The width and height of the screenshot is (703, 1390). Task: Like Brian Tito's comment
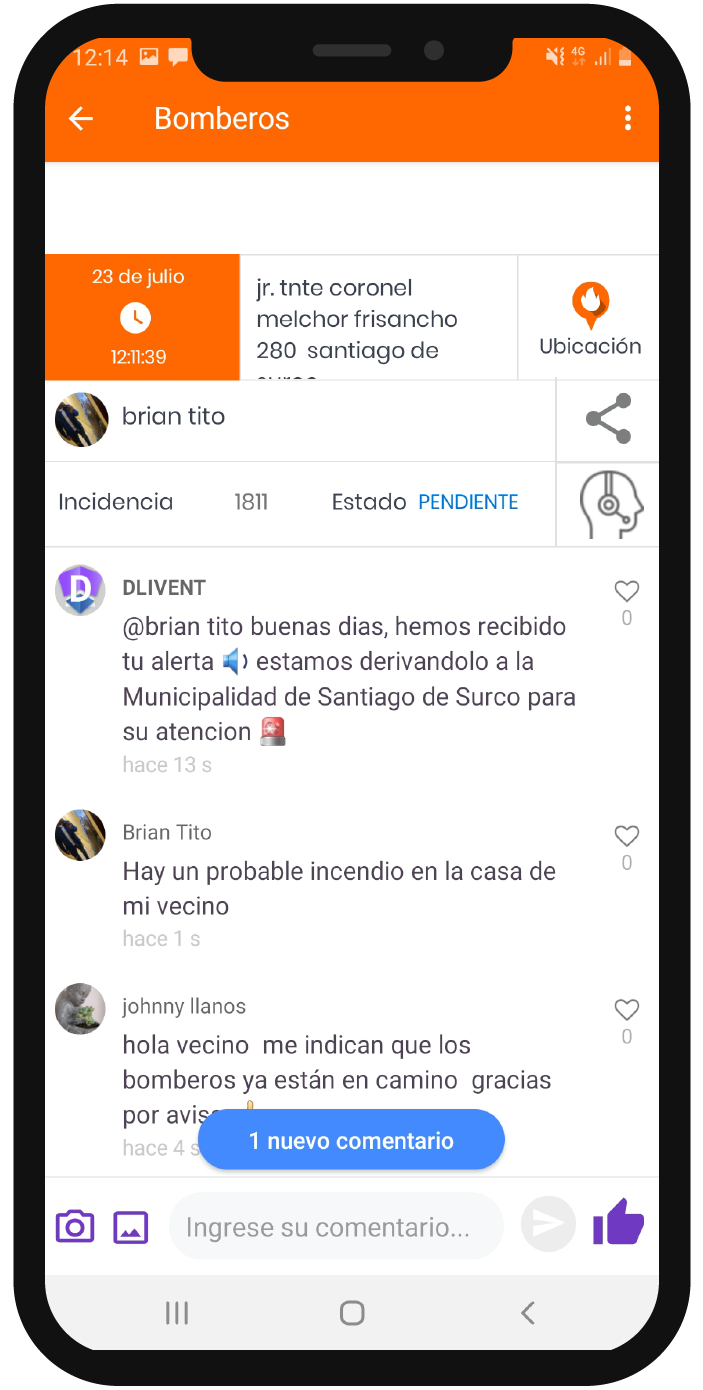click(x=626, y=836)
